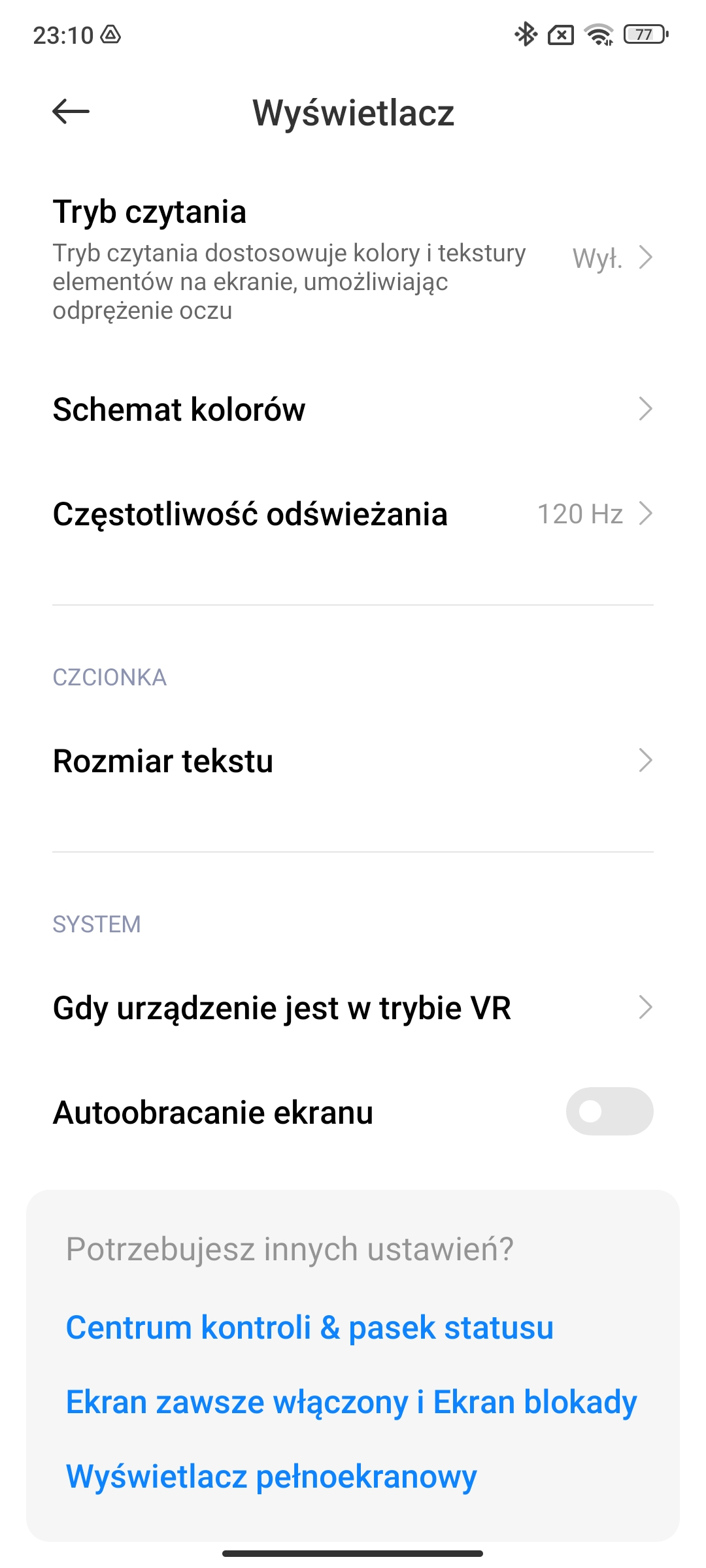This screenshot has height=1568, width=706.
Task: Open Ekran zawsze włączony i Ekran blokady
Action: [352, 1402]
